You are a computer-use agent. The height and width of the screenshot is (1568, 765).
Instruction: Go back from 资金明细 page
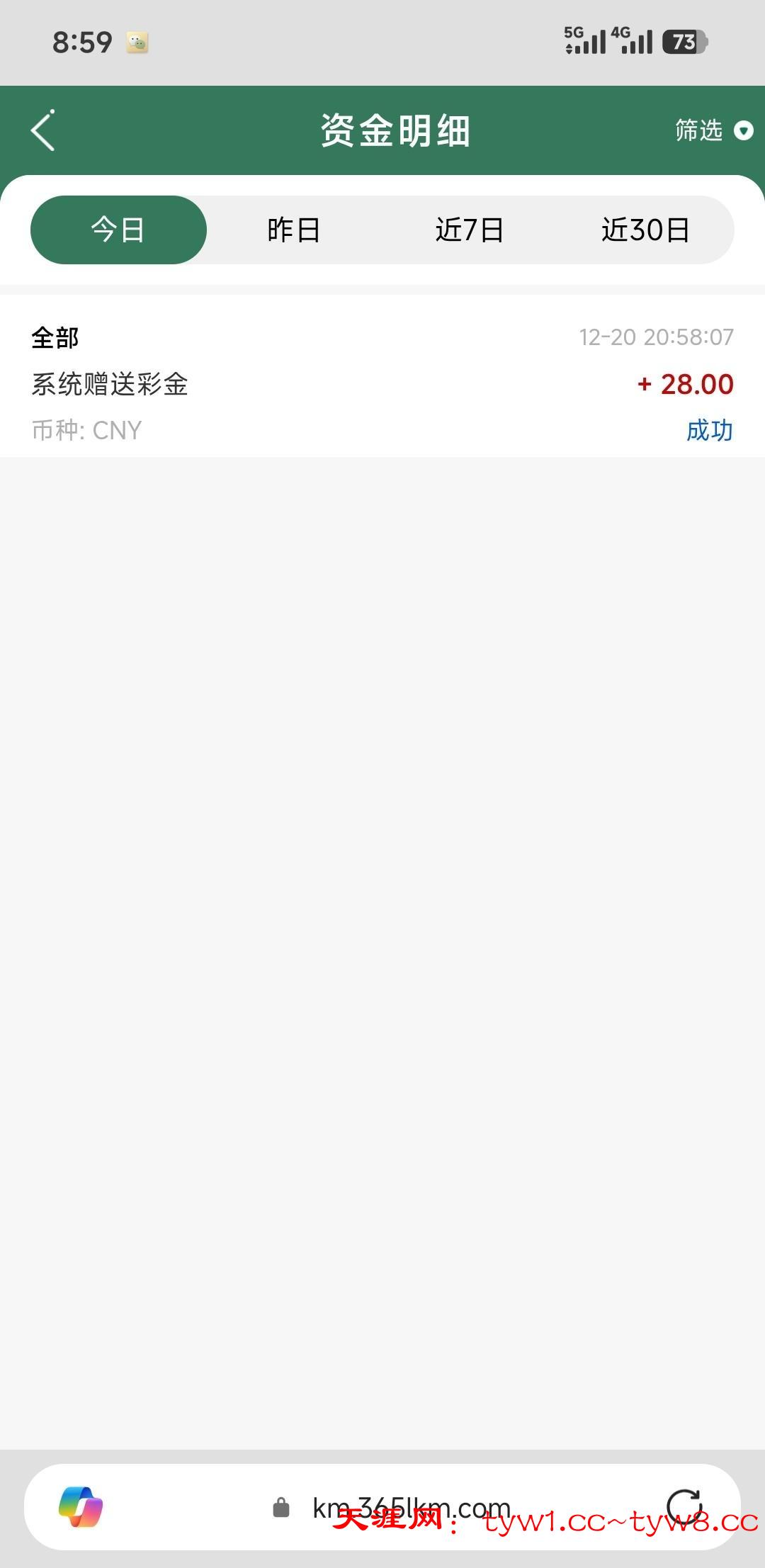43,131
